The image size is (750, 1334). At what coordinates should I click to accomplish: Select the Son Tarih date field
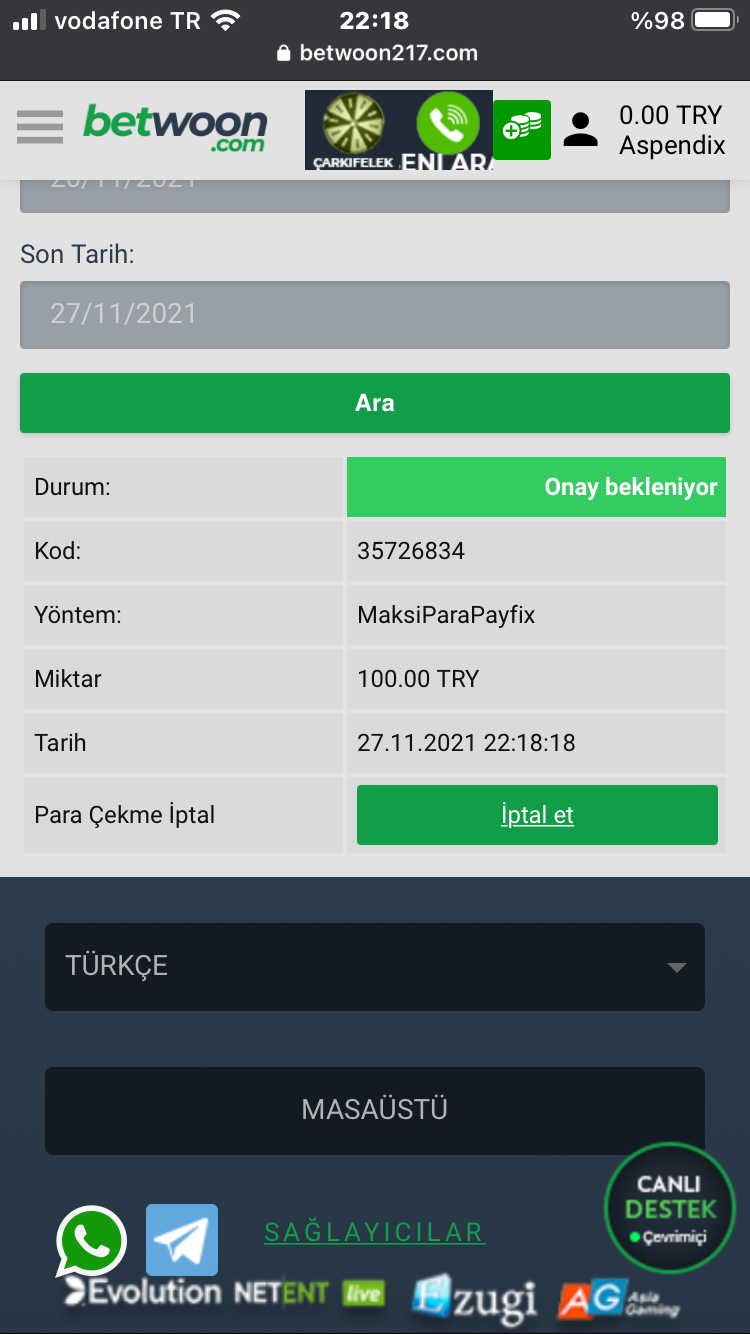coord(375,314)
